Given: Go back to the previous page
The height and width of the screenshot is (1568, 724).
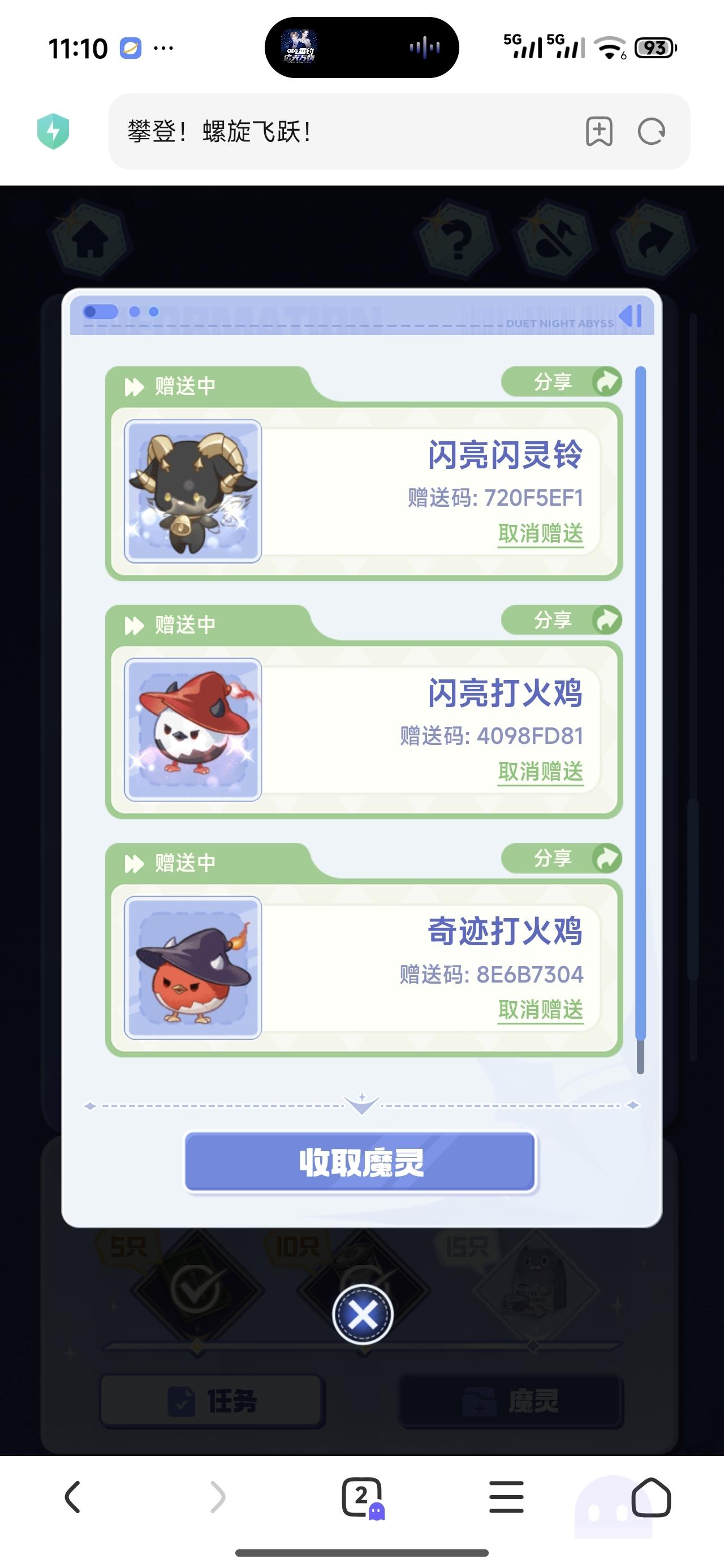Looking at the screenshot, I should (72, 1497).
